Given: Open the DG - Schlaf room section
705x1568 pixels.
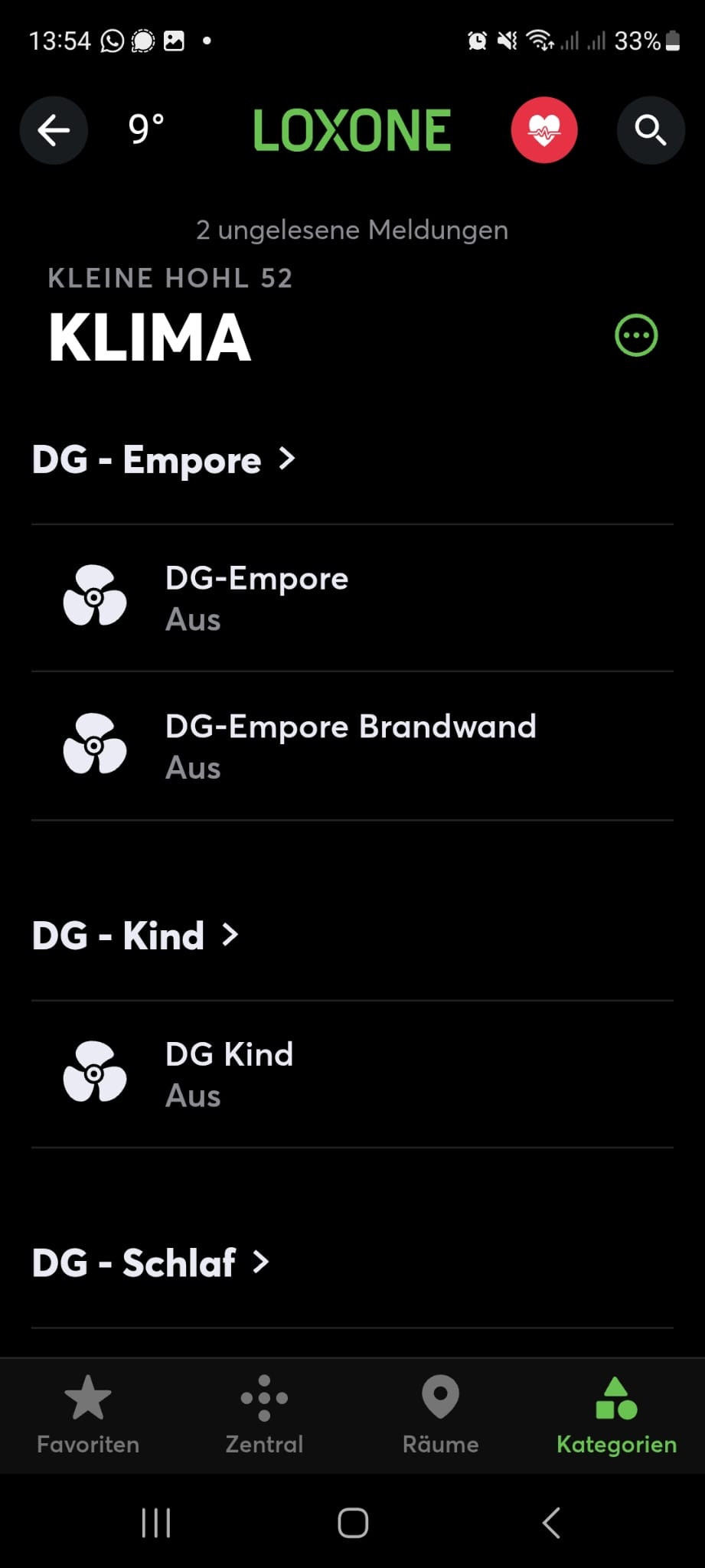Looking at the screenshot, I should click(151, 1263).
